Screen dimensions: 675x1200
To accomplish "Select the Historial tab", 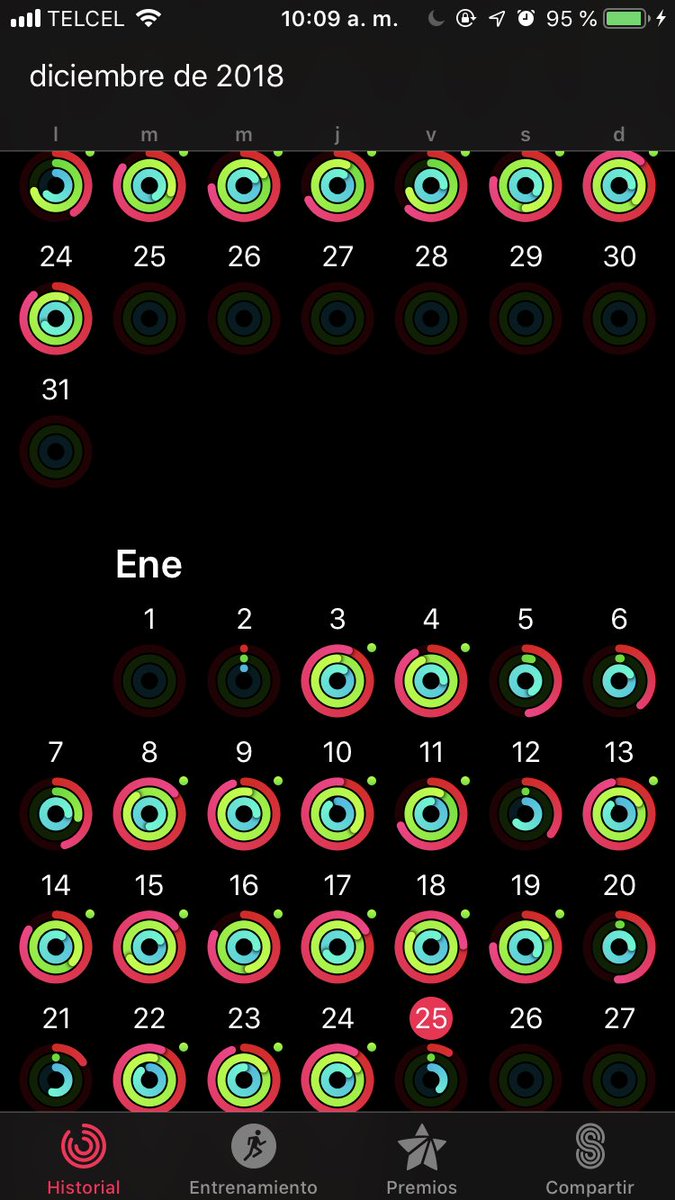I will point(84,1159).
